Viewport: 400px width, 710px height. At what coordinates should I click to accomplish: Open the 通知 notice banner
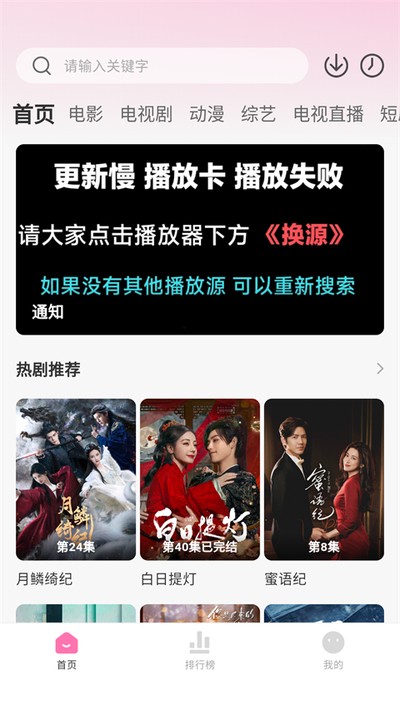tap(200, 240)
